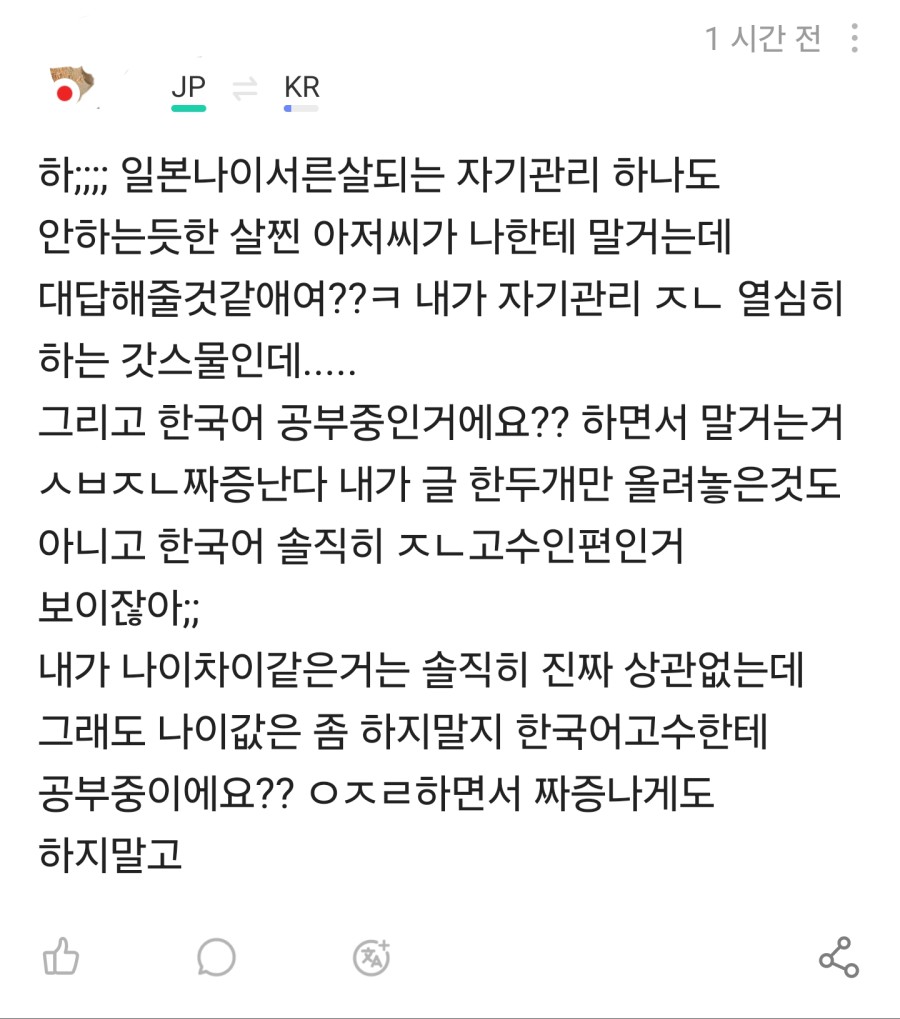Translate the post text

pyautogui.click(x=372, y=957)
